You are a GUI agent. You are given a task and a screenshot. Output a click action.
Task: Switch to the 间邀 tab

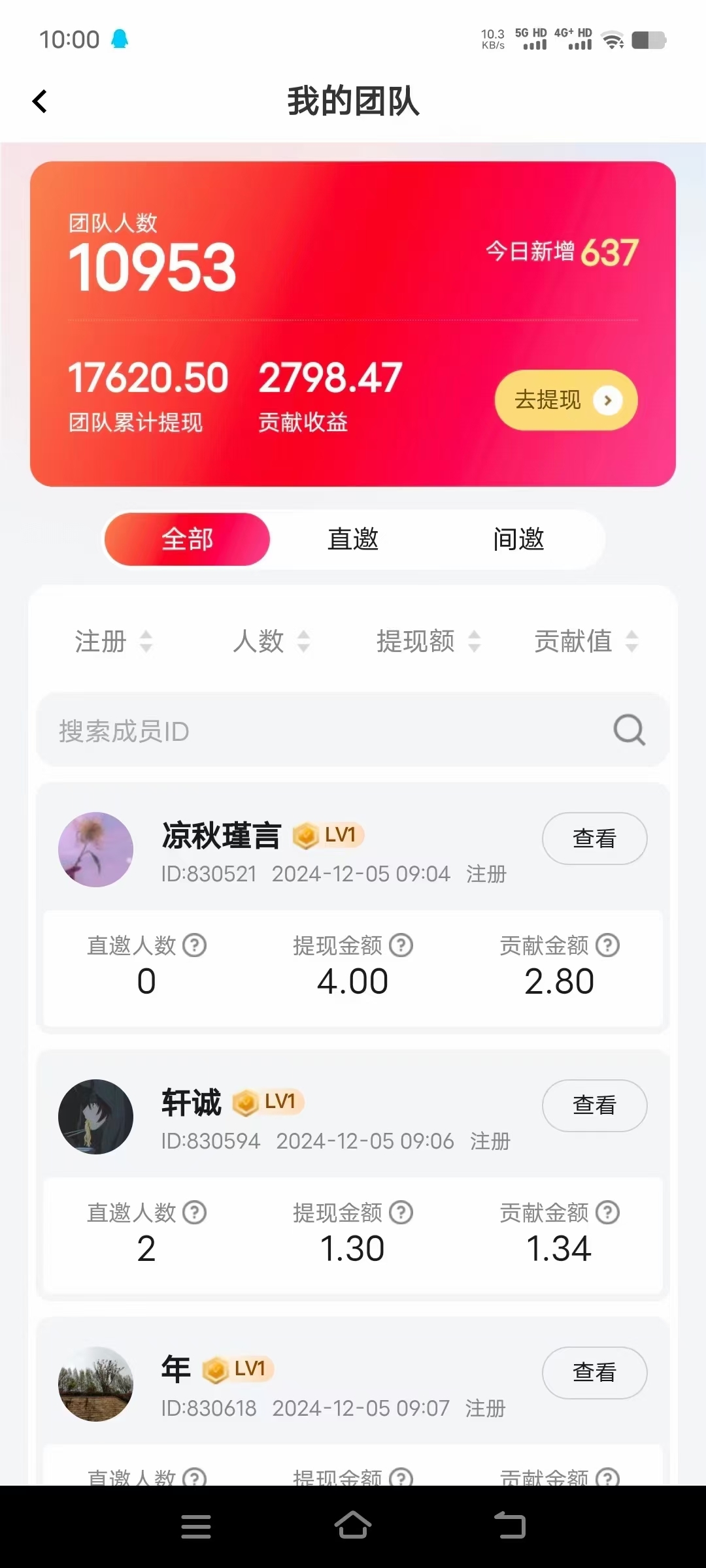[518, 540]
